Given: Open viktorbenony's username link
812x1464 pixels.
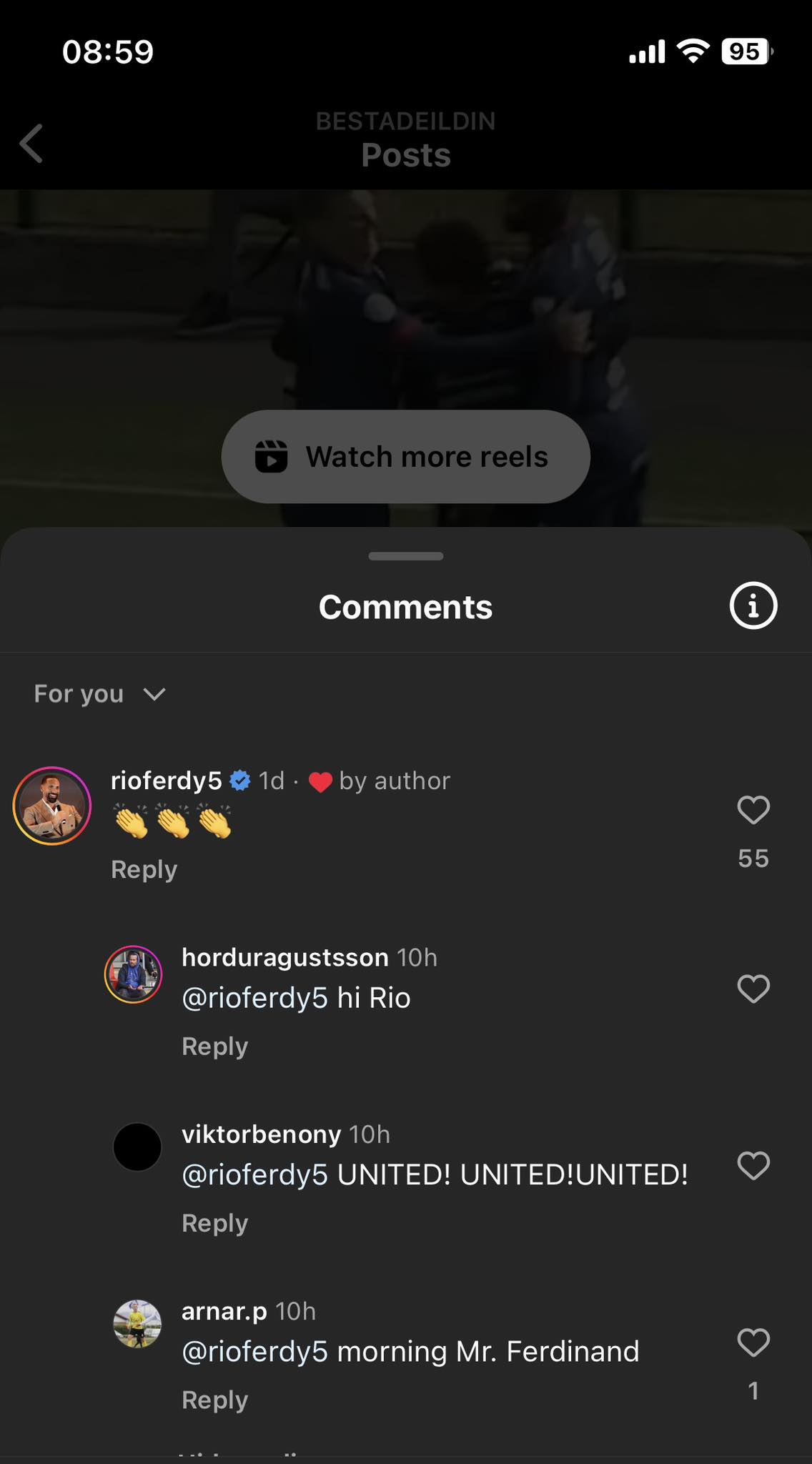Looking at the screenshot, I should pyautogui.click(x=261, y=1134).
